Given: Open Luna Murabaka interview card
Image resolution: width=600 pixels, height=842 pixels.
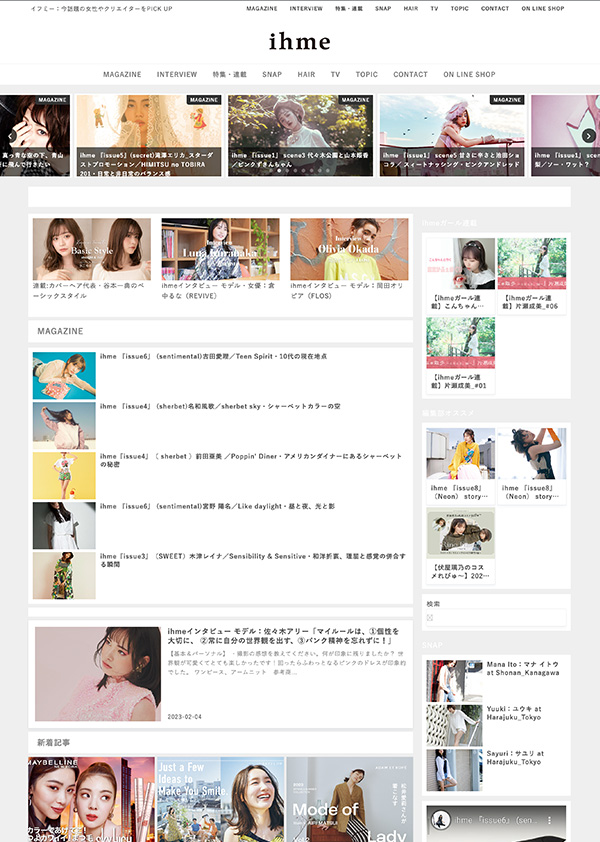Looking at the screenshot, I should [220, 250].
